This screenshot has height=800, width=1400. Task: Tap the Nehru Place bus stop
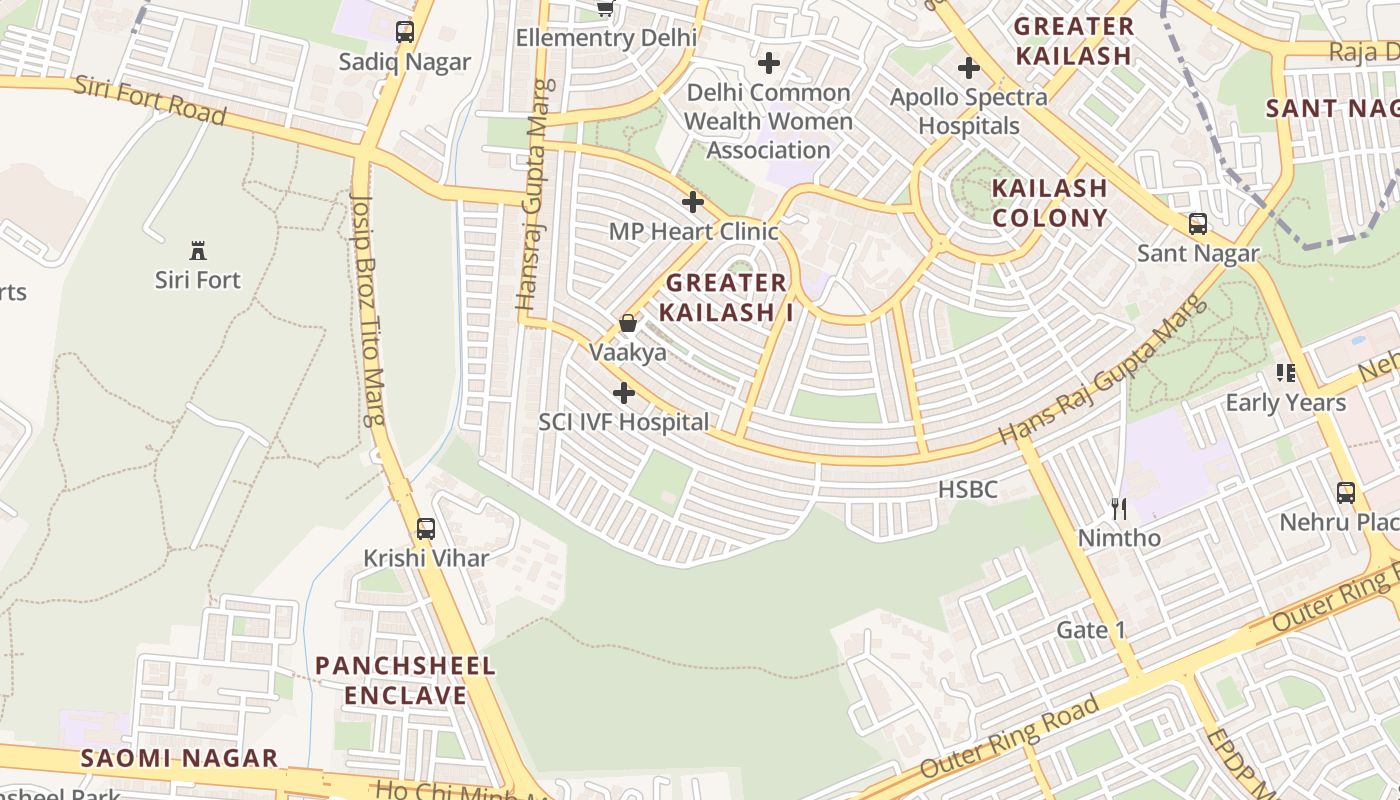(1346, 492)
